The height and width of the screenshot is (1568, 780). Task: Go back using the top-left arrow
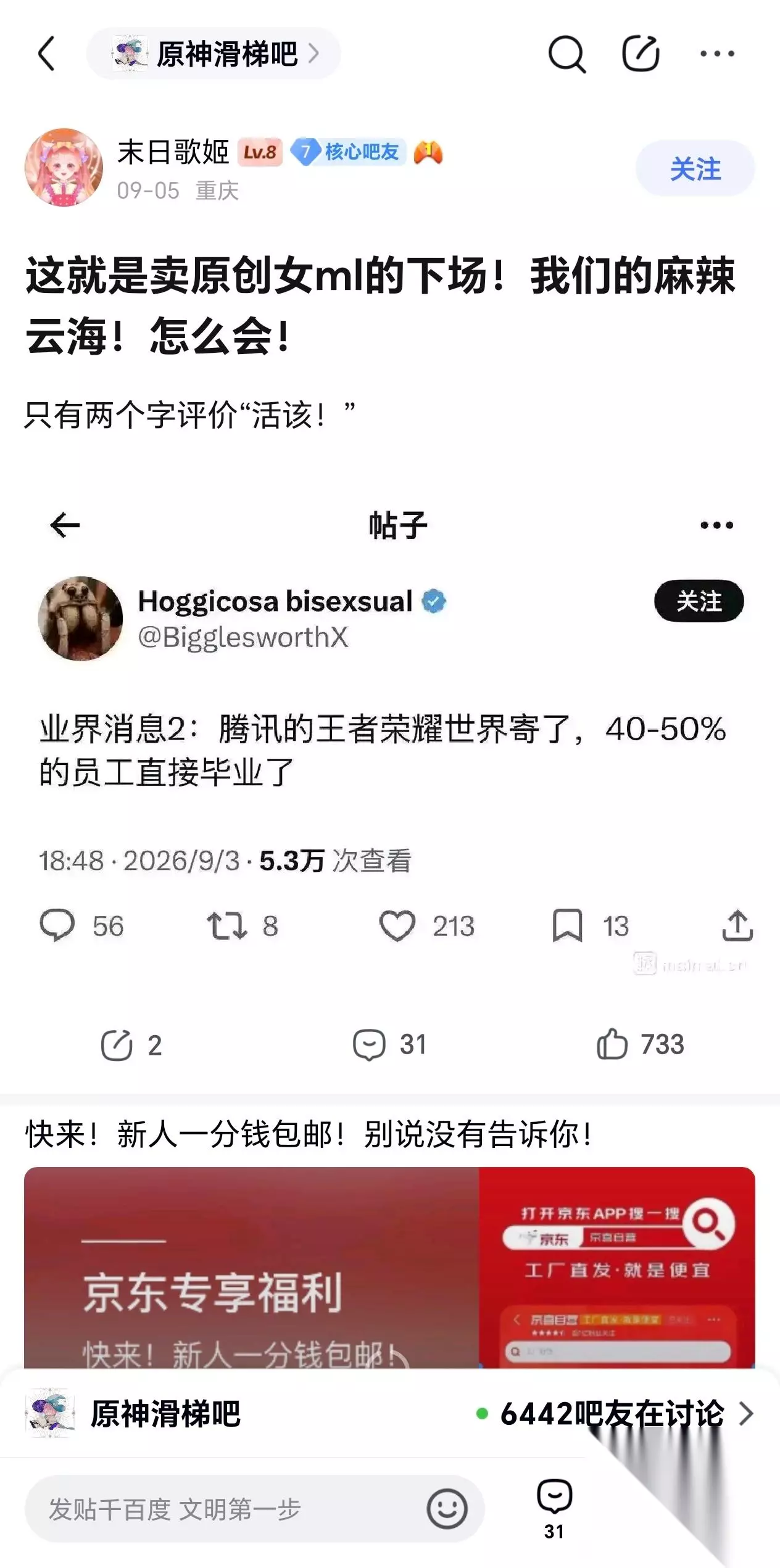(47, 54)
